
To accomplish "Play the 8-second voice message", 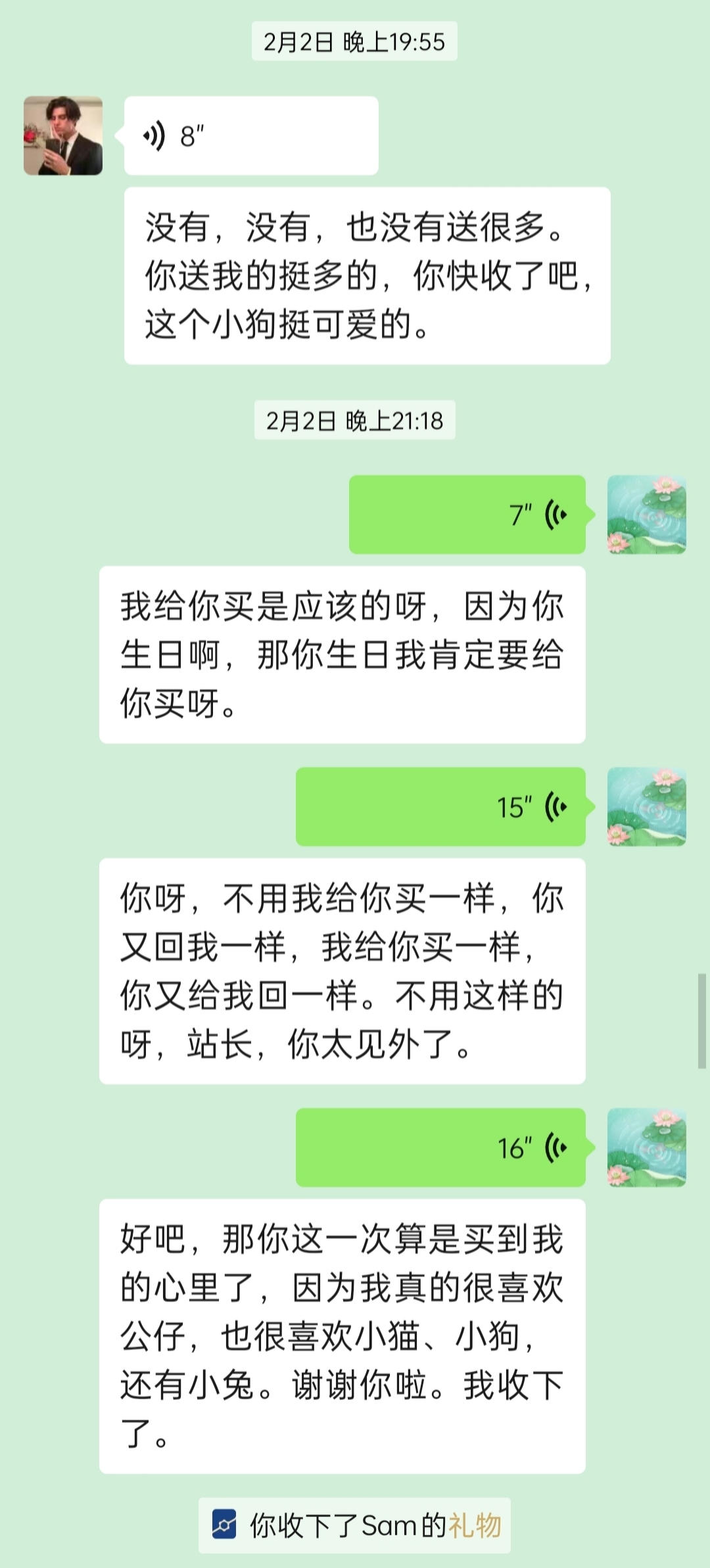I will 250,136.
